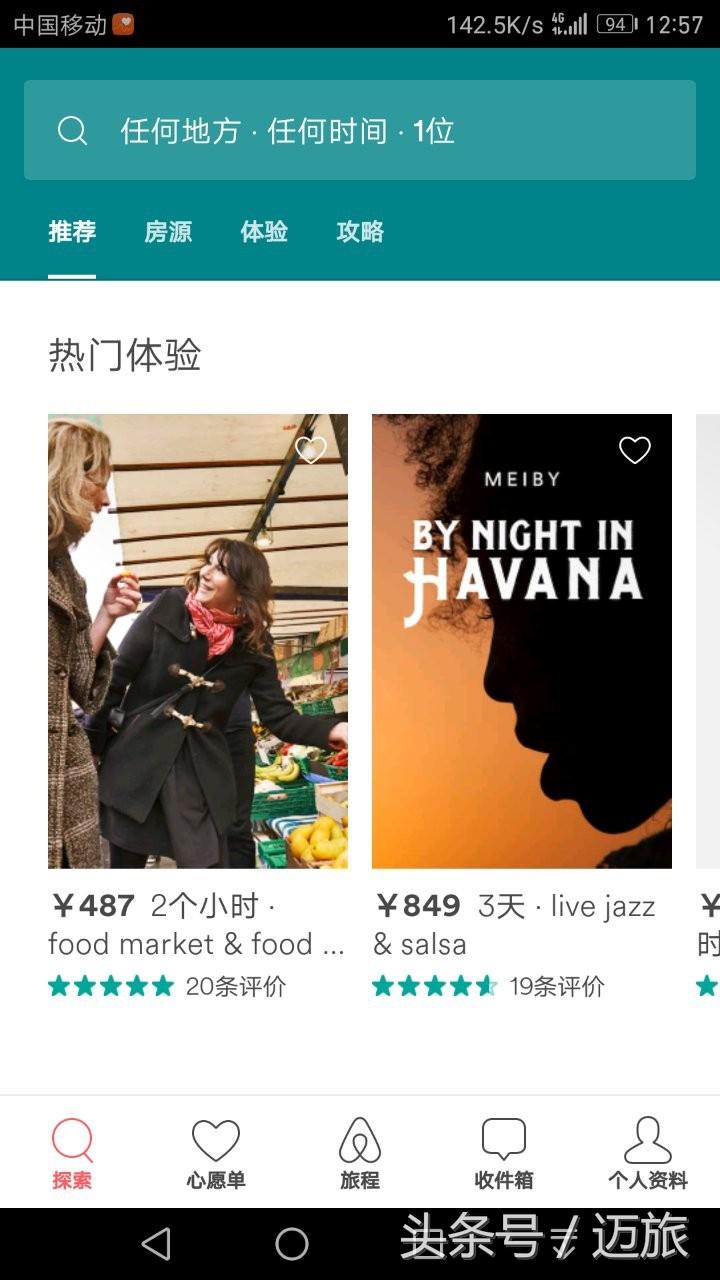Switch to the 攻略 (Guides) tab
This screenshot has width=720, height=1280.
(358, 232)
